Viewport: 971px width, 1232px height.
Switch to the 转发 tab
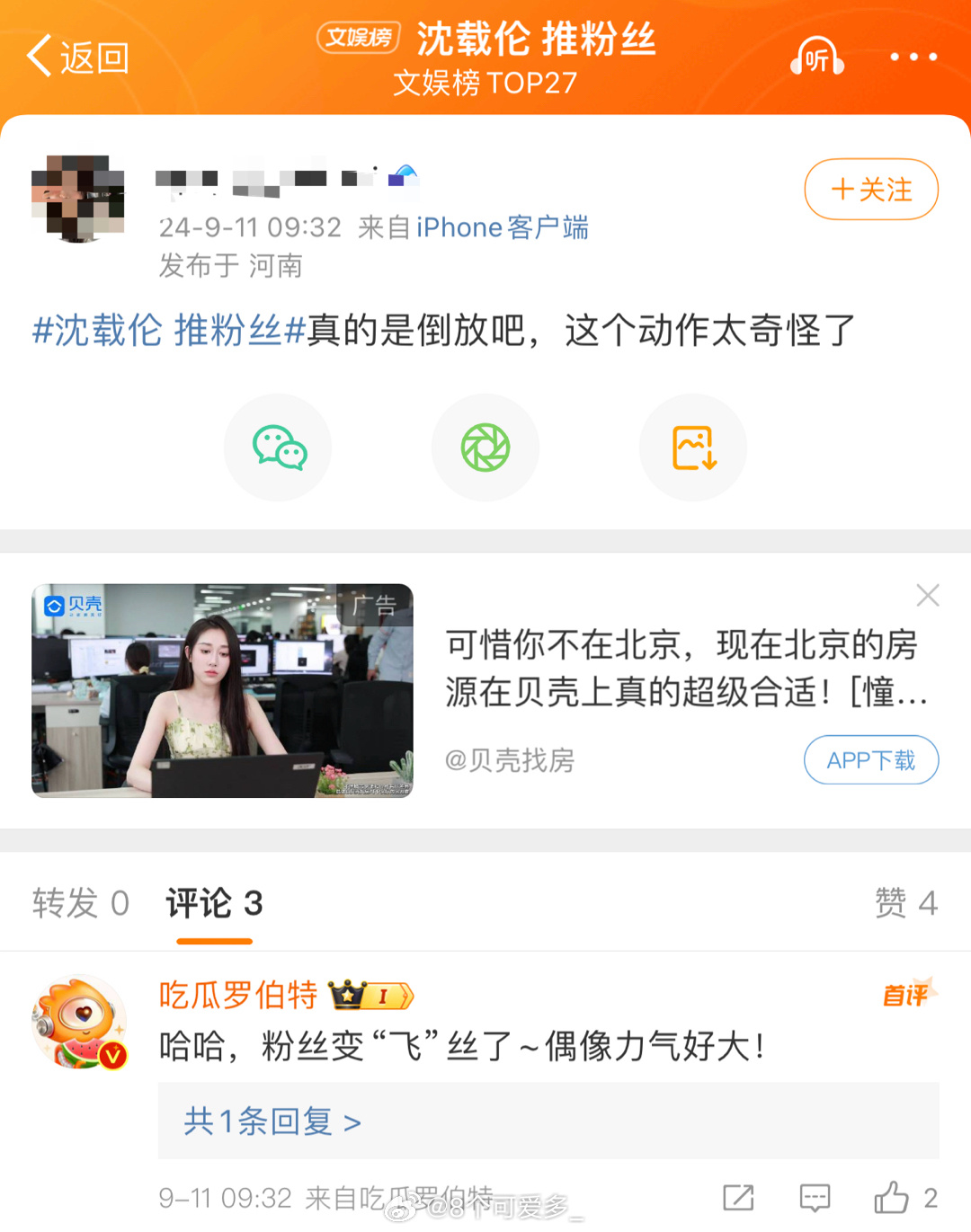[x=81, y=903]
